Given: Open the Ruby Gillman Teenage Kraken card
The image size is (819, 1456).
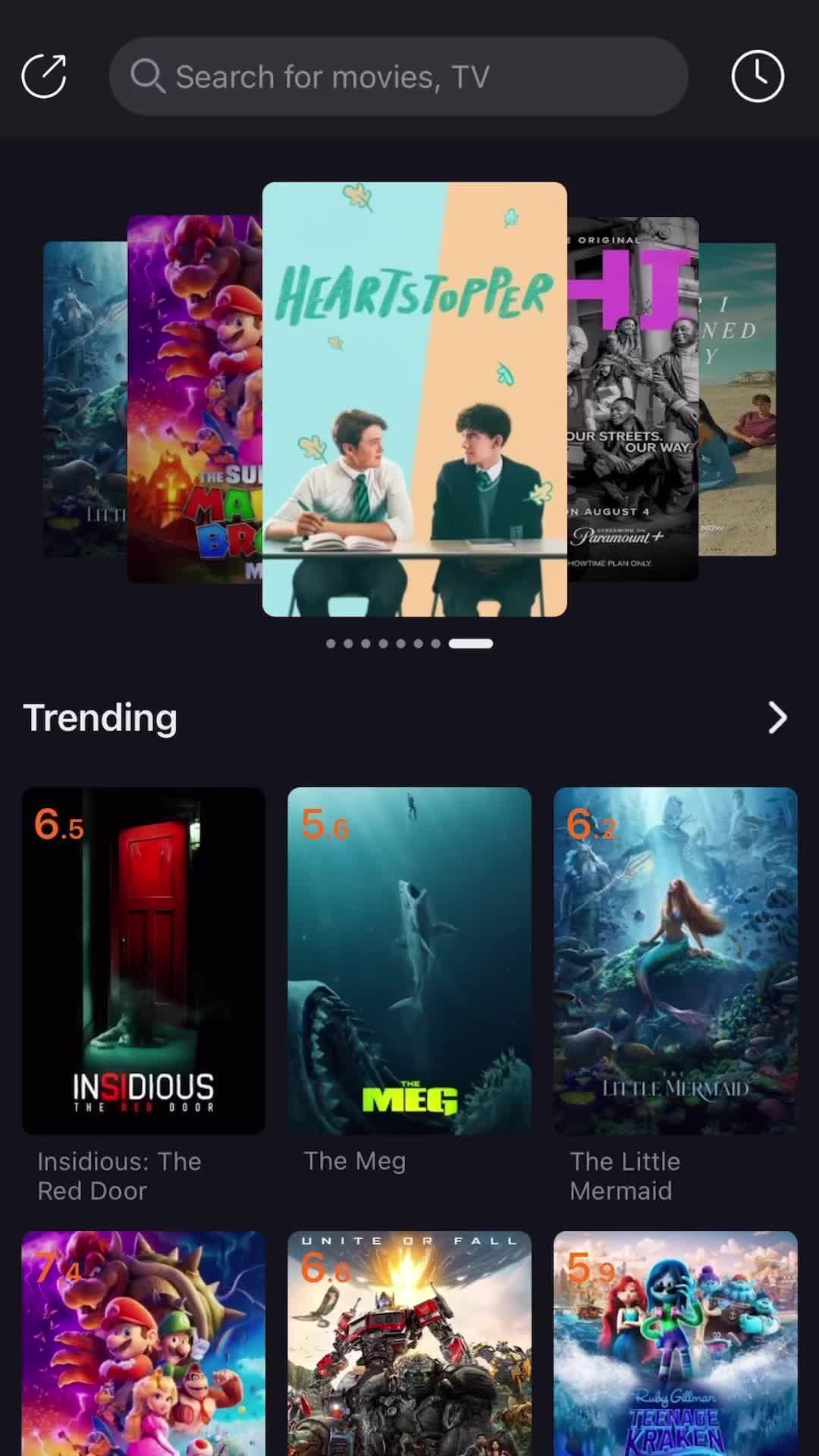Looking at the screenshot, I should (x=675, y=1342).
